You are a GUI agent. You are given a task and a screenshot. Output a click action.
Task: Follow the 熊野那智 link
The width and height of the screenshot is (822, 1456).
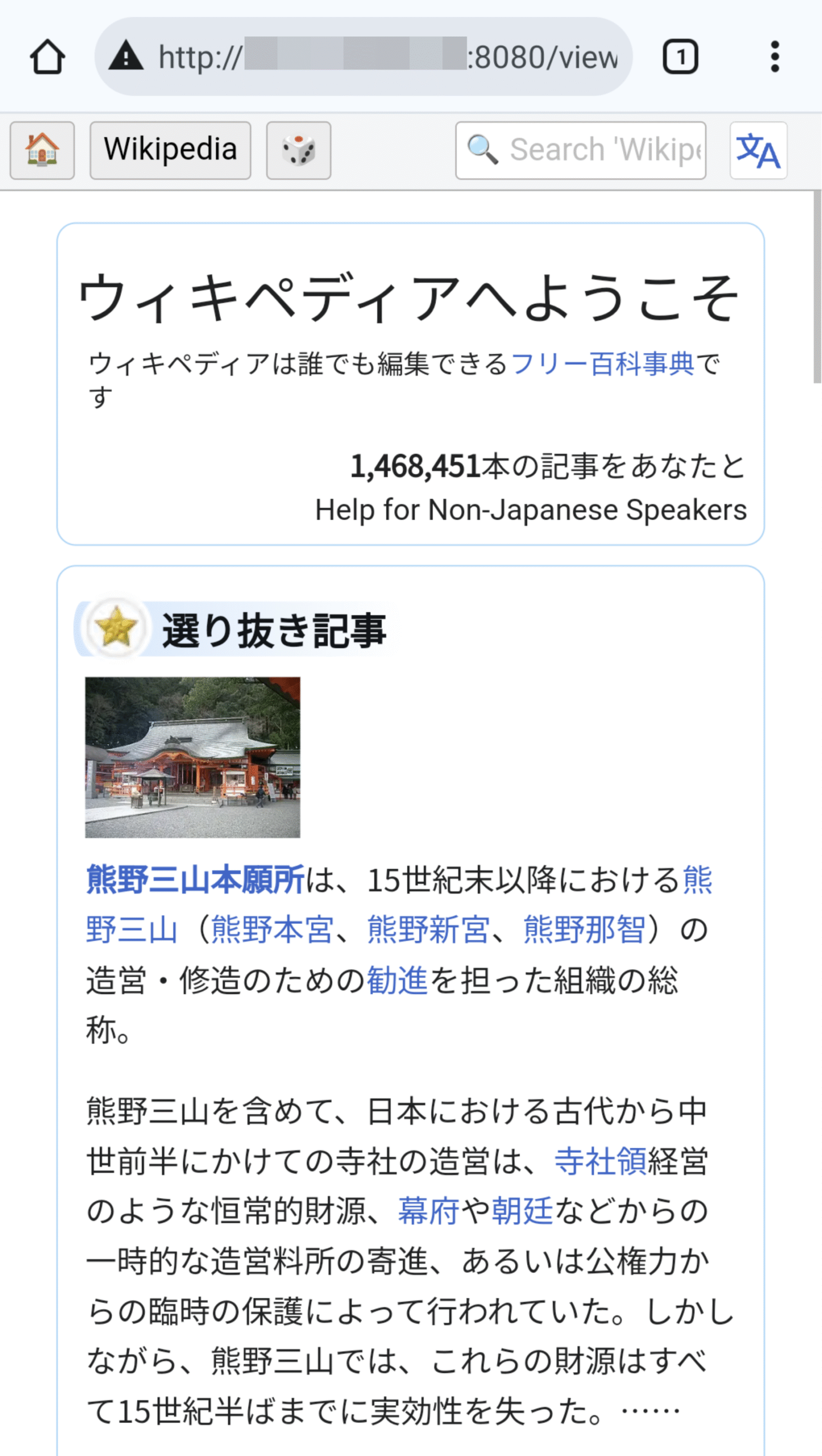[x=584, y=930]
